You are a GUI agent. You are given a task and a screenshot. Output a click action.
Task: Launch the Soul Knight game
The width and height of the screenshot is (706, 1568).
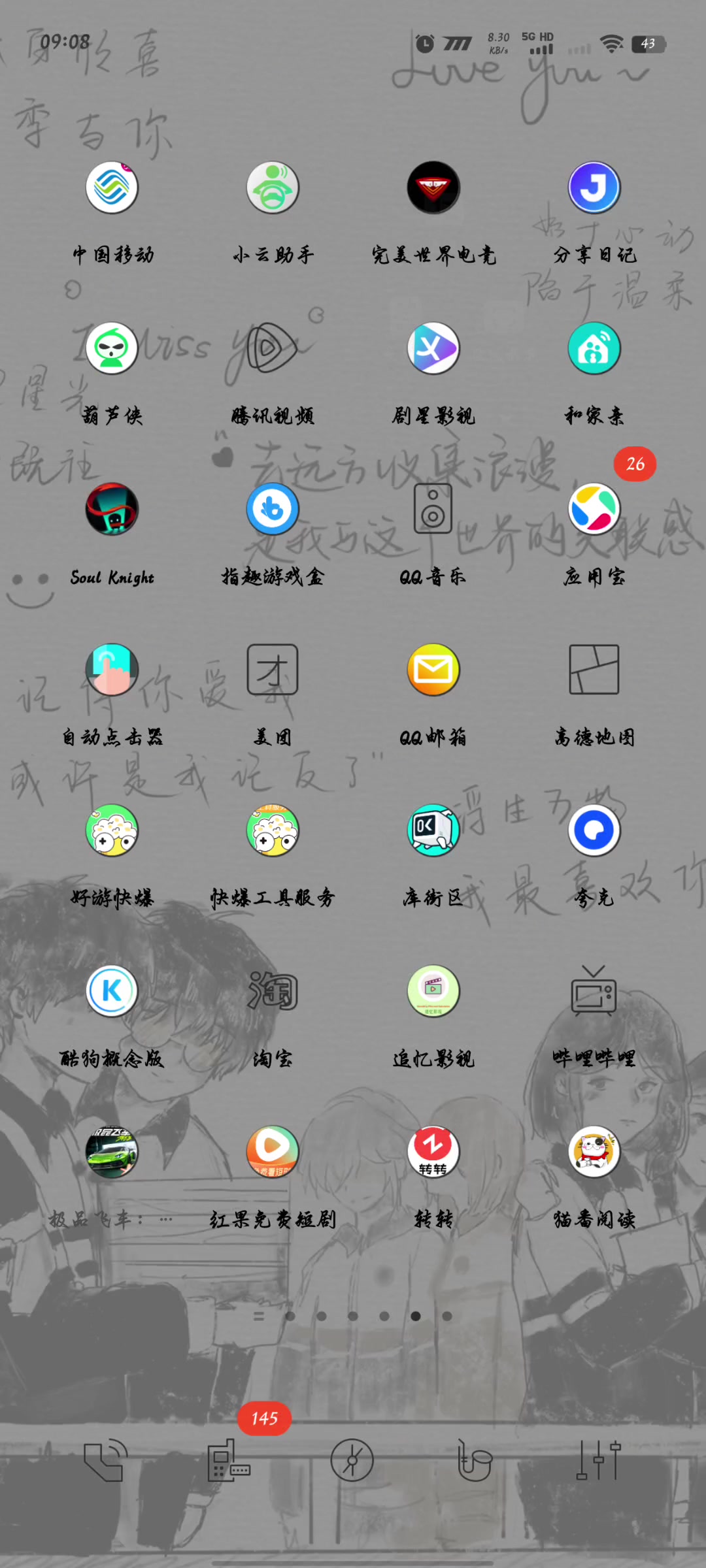click(112, 510)
